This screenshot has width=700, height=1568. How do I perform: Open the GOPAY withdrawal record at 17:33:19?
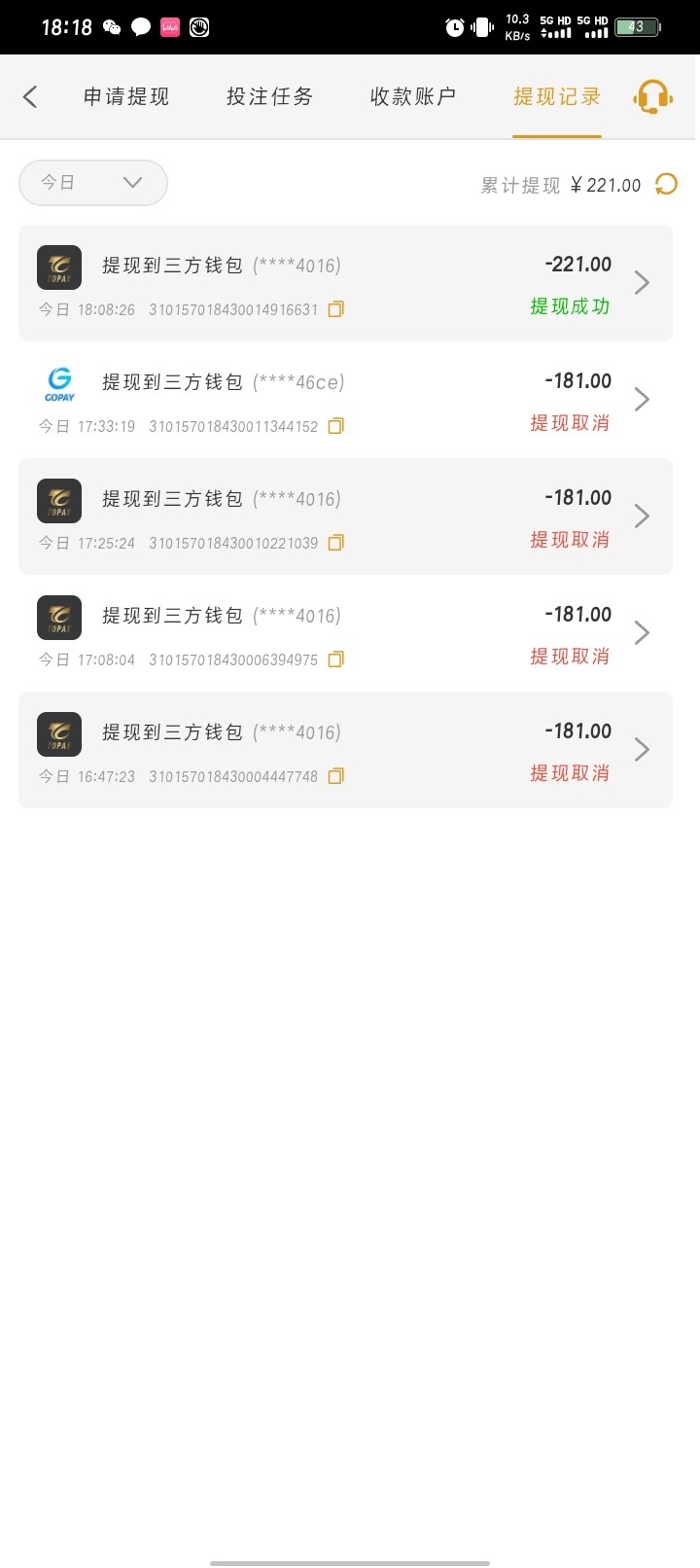tap(345, 400)
